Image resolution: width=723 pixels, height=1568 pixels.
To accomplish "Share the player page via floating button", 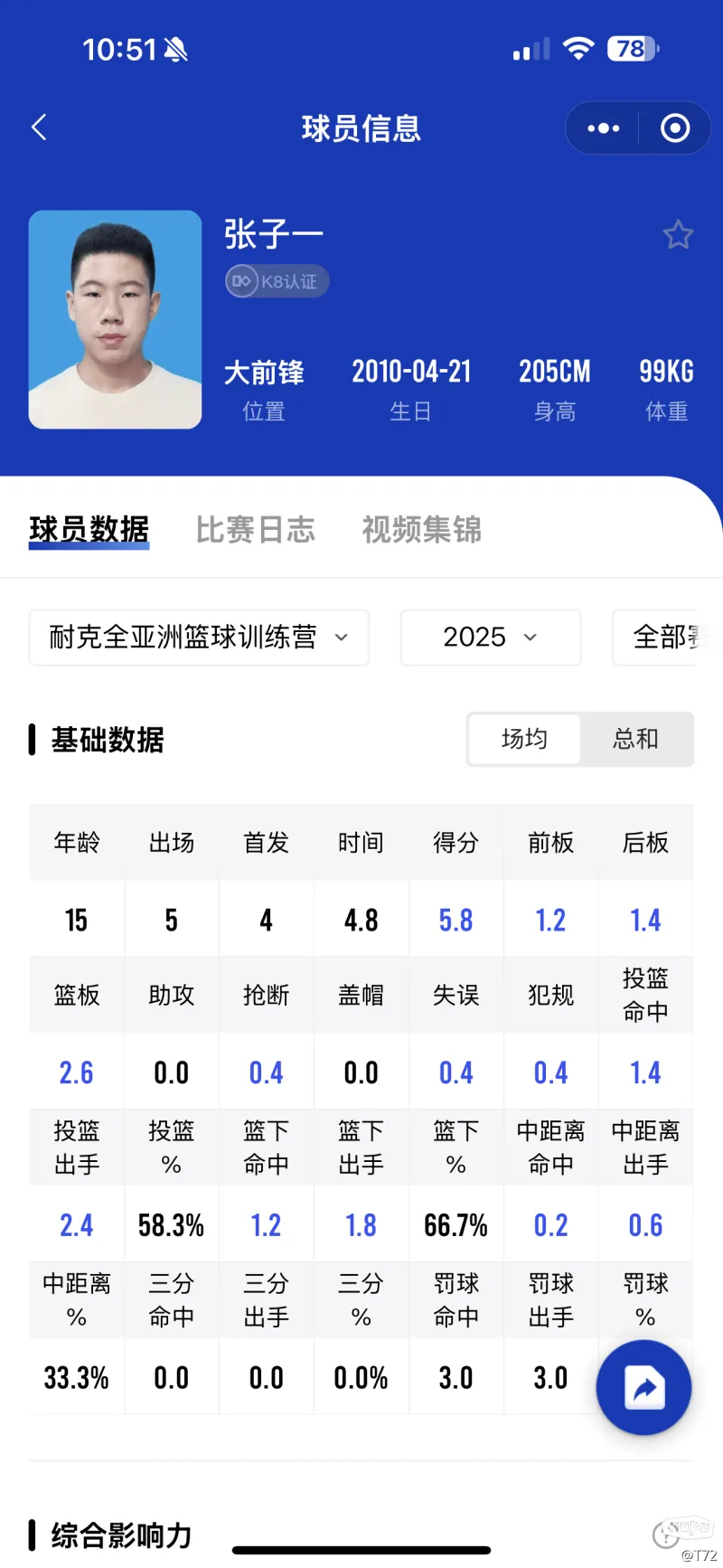I will click(643, 1387).
